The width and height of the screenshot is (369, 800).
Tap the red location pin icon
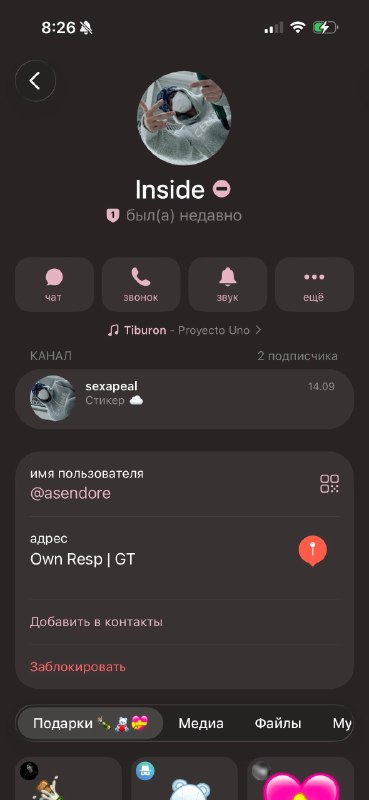click(312, 552)
